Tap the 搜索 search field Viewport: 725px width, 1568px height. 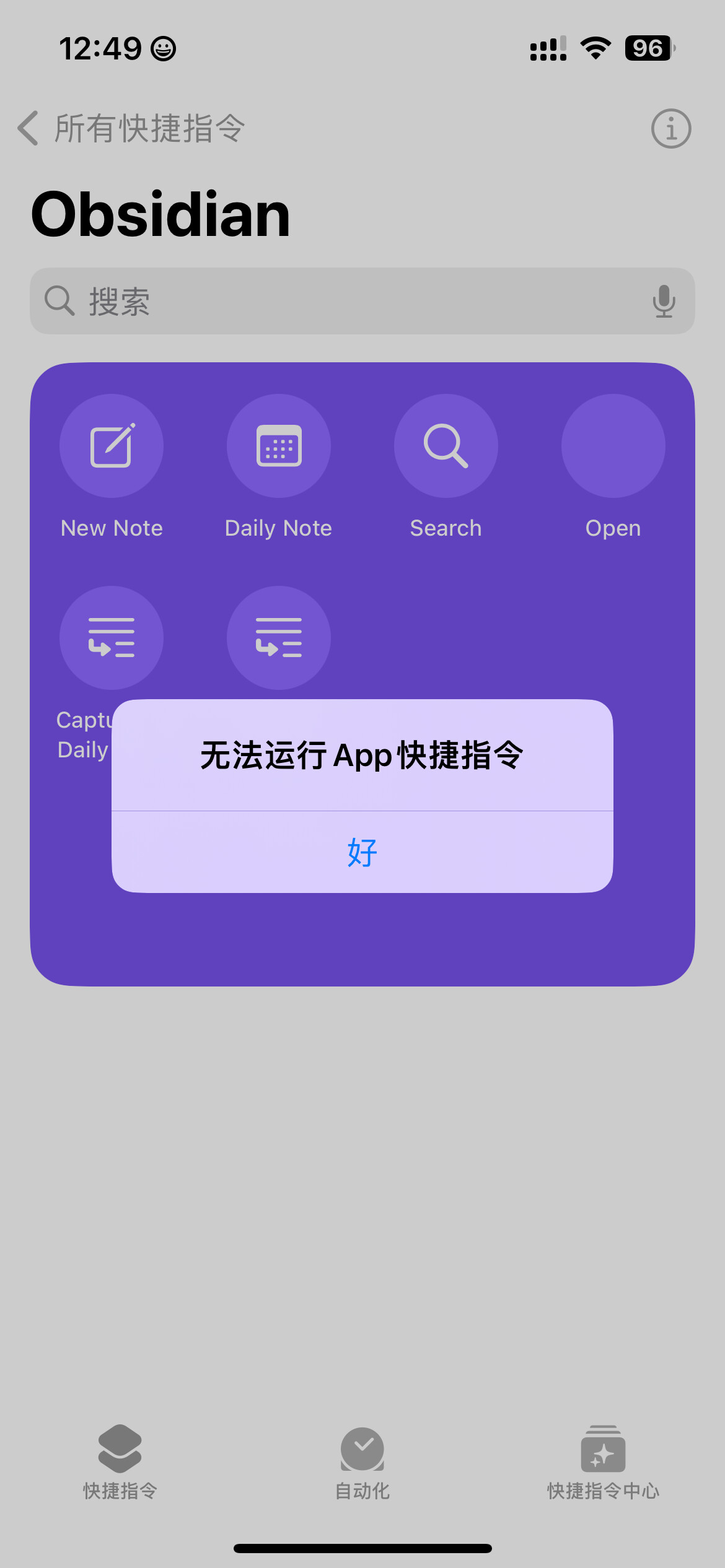coord(347,302)
